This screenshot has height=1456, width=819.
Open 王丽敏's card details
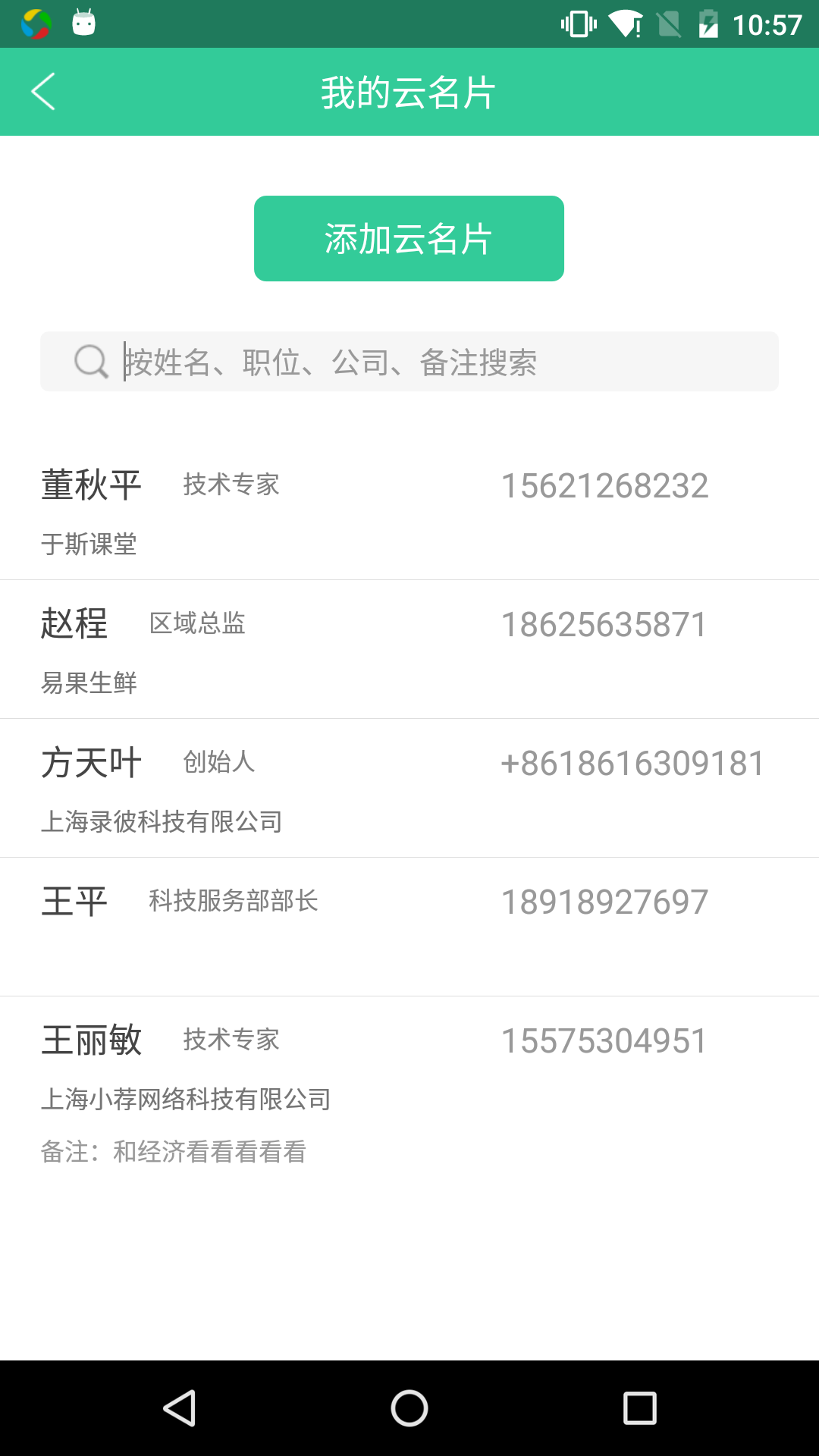coord(409,1092)
